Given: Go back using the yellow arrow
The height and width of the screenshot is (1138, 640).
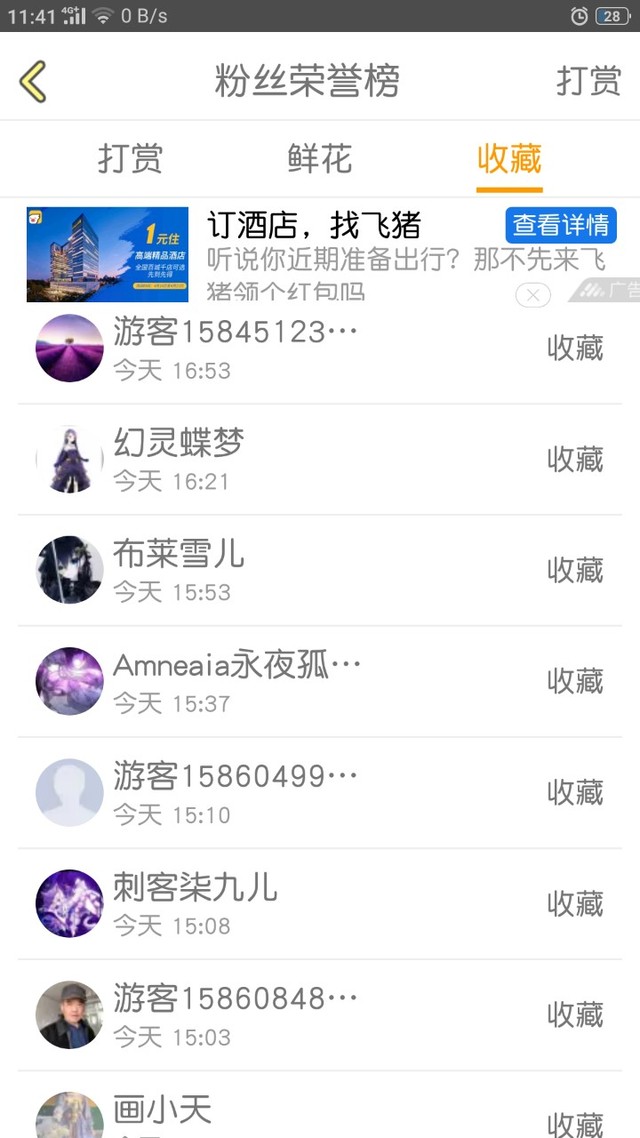Looking at the screenshot, I should click(x=33, y=81).
